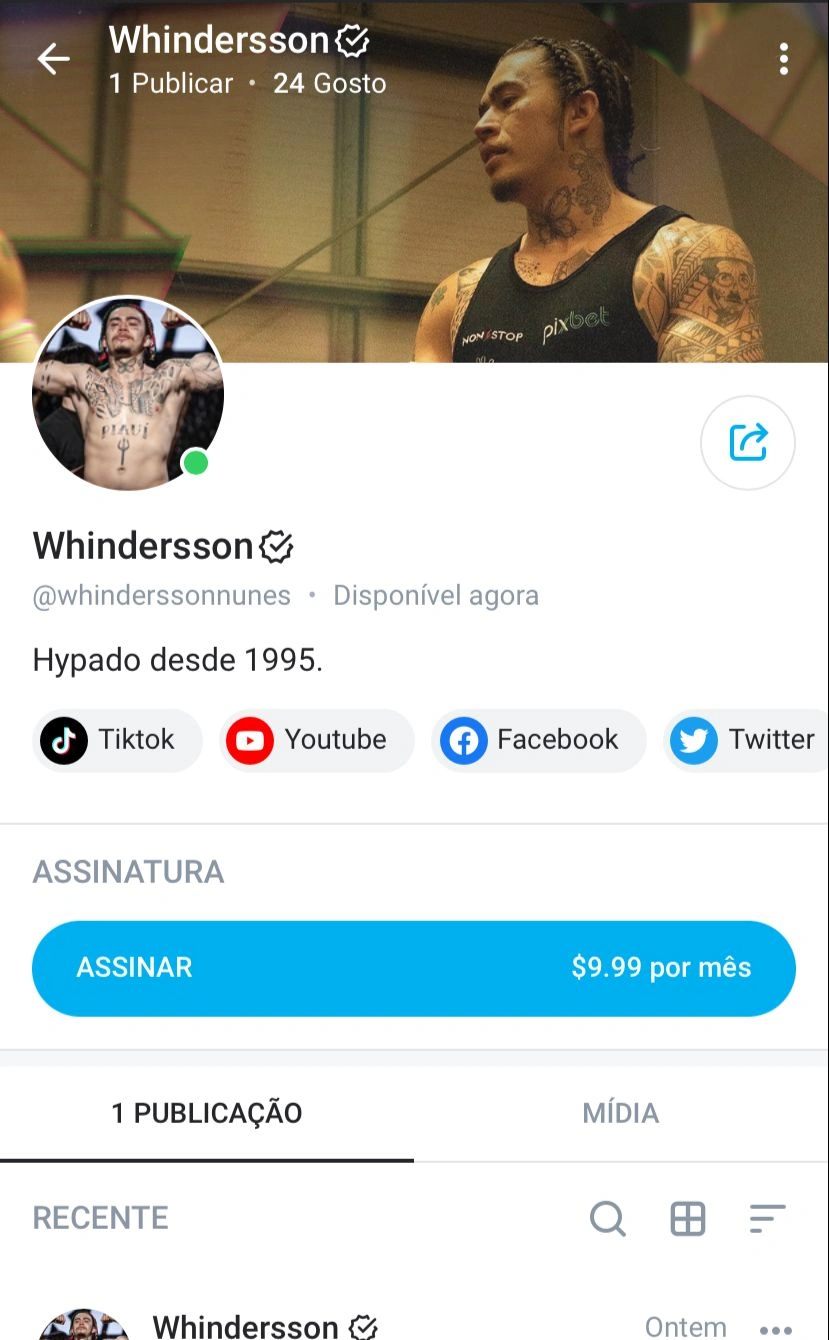The image size is (829, 1340).
Task: Open the Tiktok social link
Action: point(117,740)
